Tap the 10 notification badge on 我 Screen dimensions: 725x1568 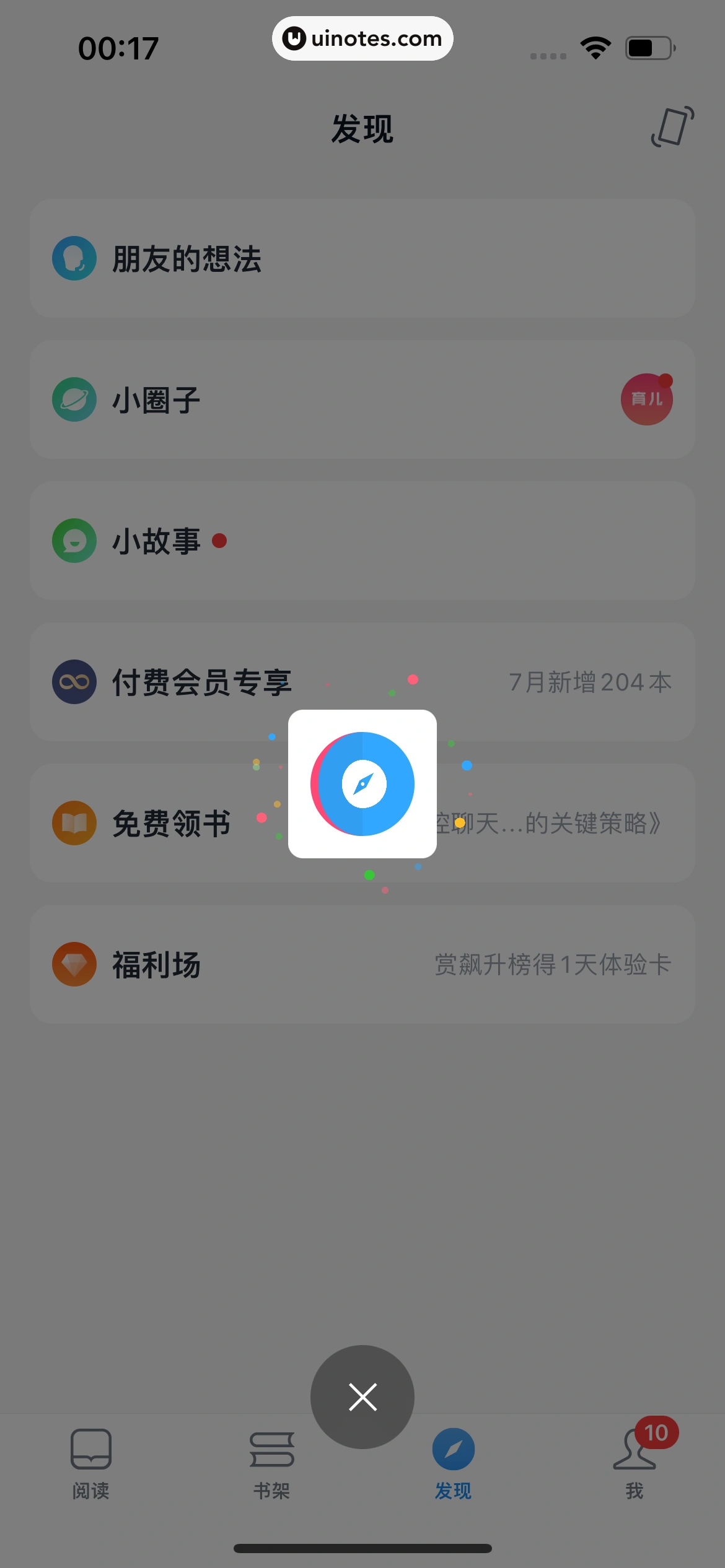pos(656,1433)
